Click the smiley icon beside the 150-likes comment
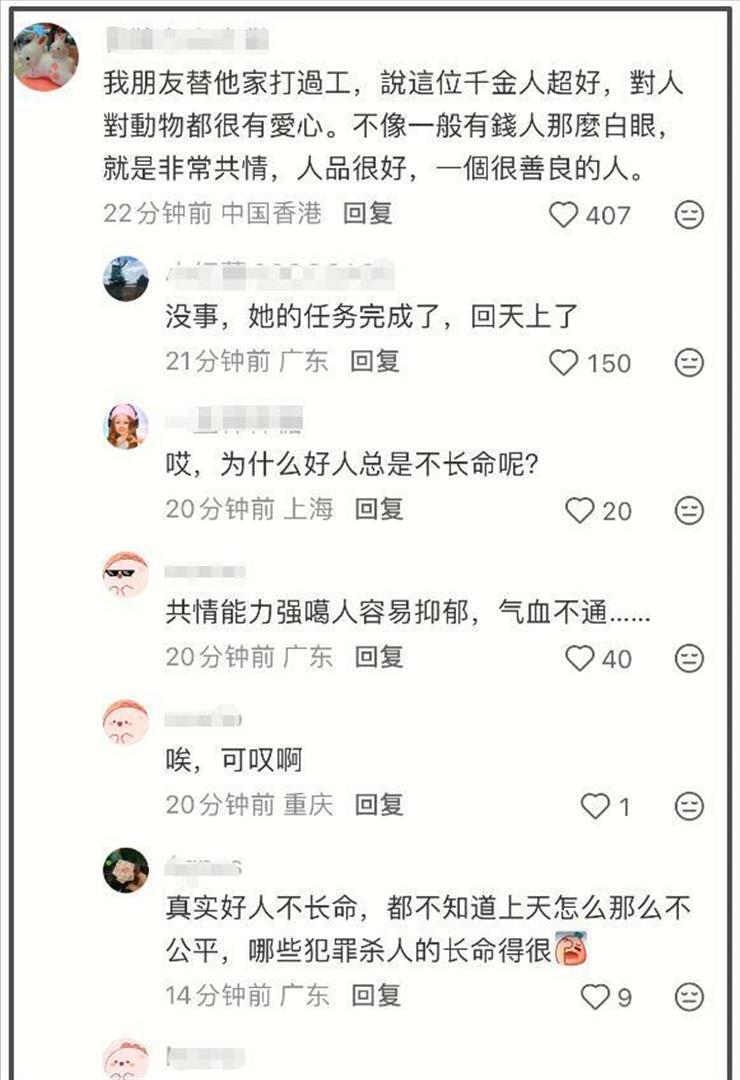This screenshot has width=740, height=1080. tap(686, 361)
